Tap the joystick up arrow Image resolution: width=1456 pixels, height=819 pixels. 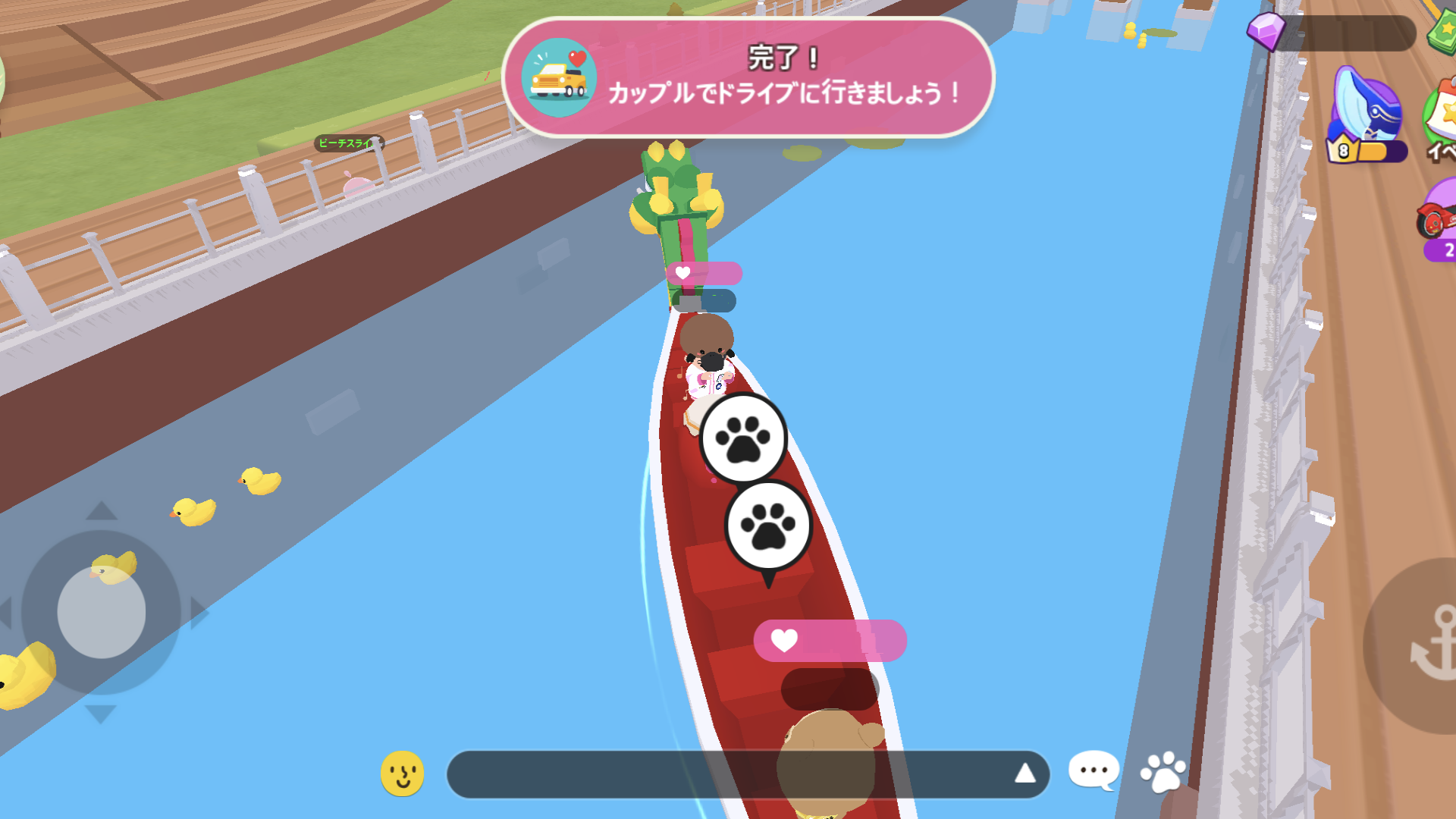[101, 512]
